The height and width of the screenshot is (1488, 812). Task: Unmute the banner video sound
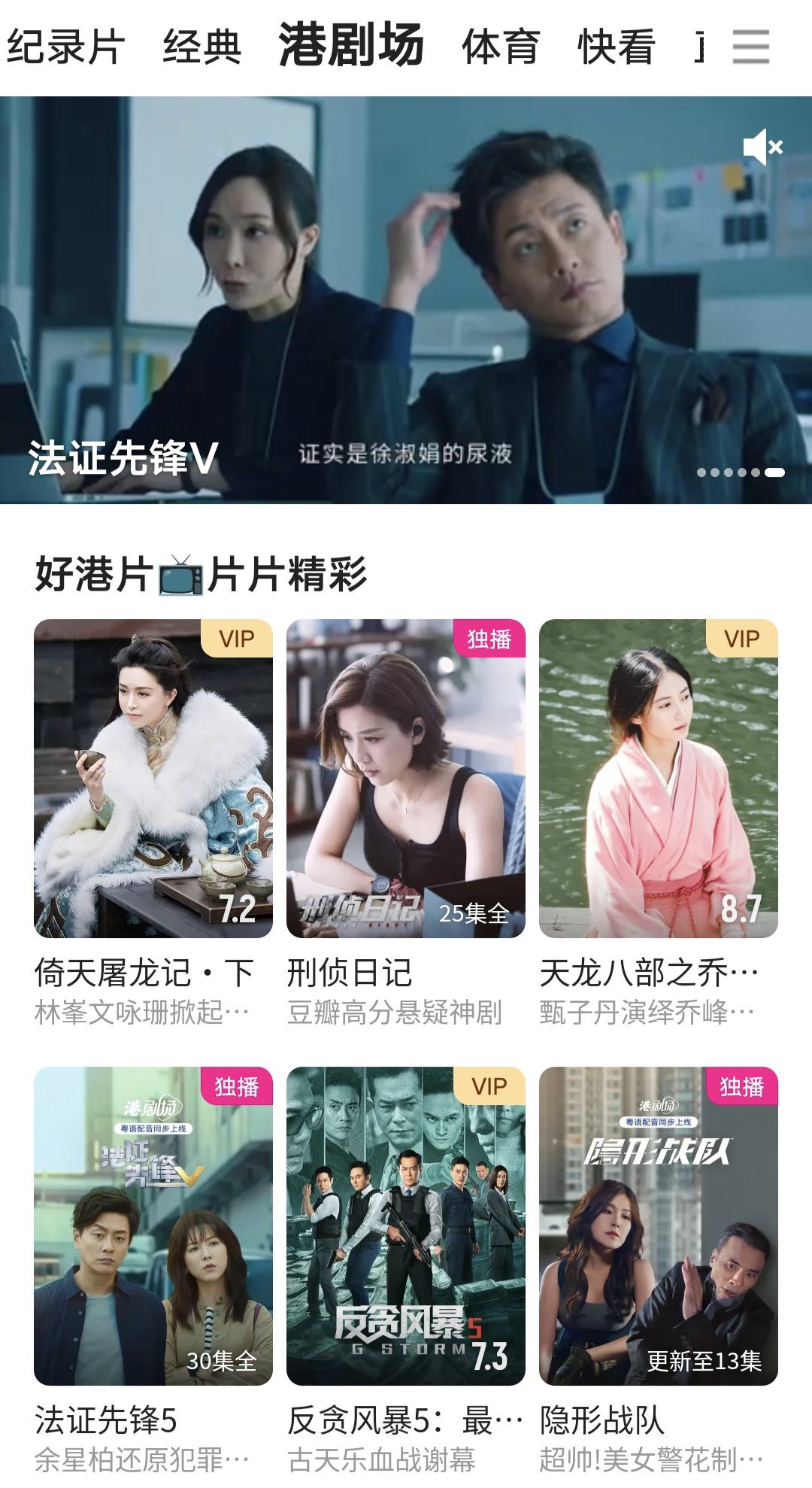pos(762,147)
